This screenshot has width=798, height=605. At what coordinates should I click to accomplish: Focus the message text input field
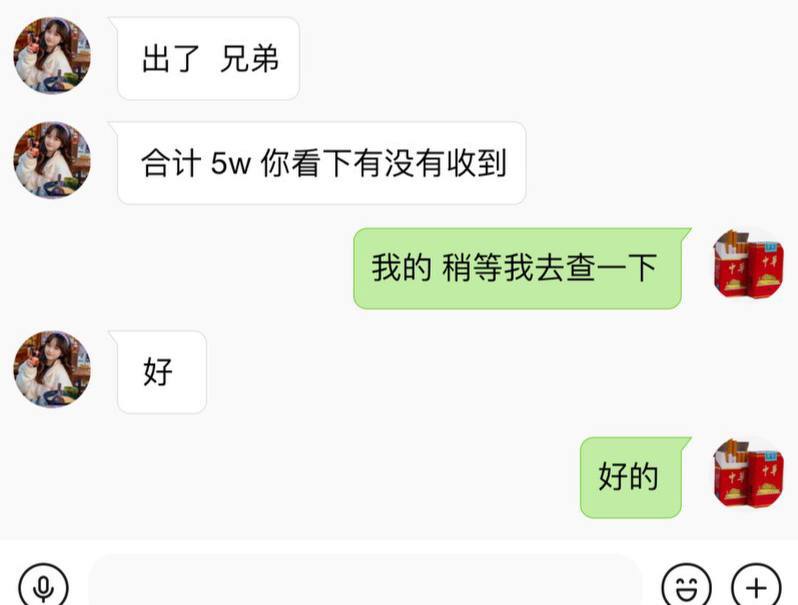pyautogui.click(x=365, y=585)
